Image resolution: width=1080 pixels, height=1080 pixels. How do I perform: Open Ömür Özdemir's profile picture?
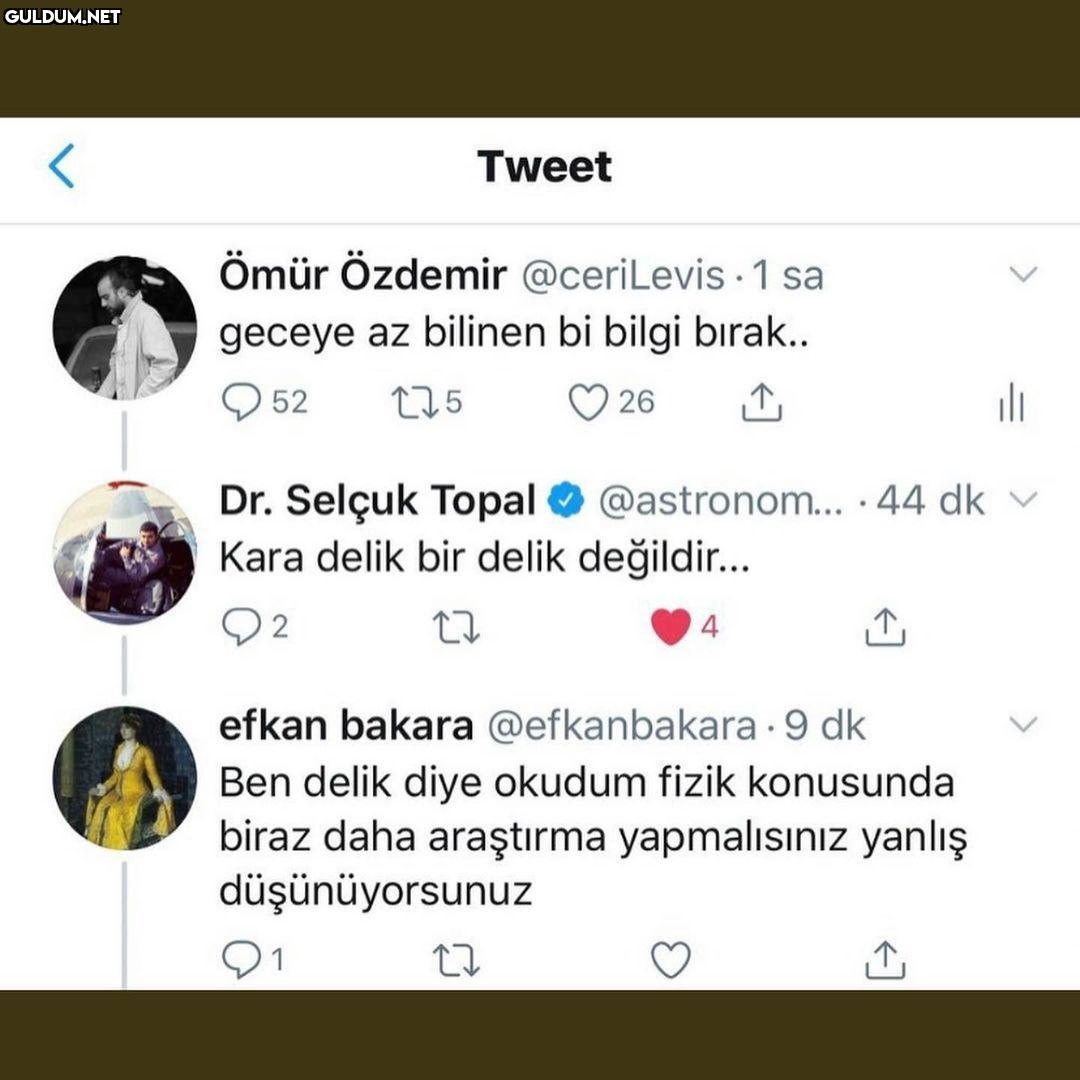pos(124,328)
